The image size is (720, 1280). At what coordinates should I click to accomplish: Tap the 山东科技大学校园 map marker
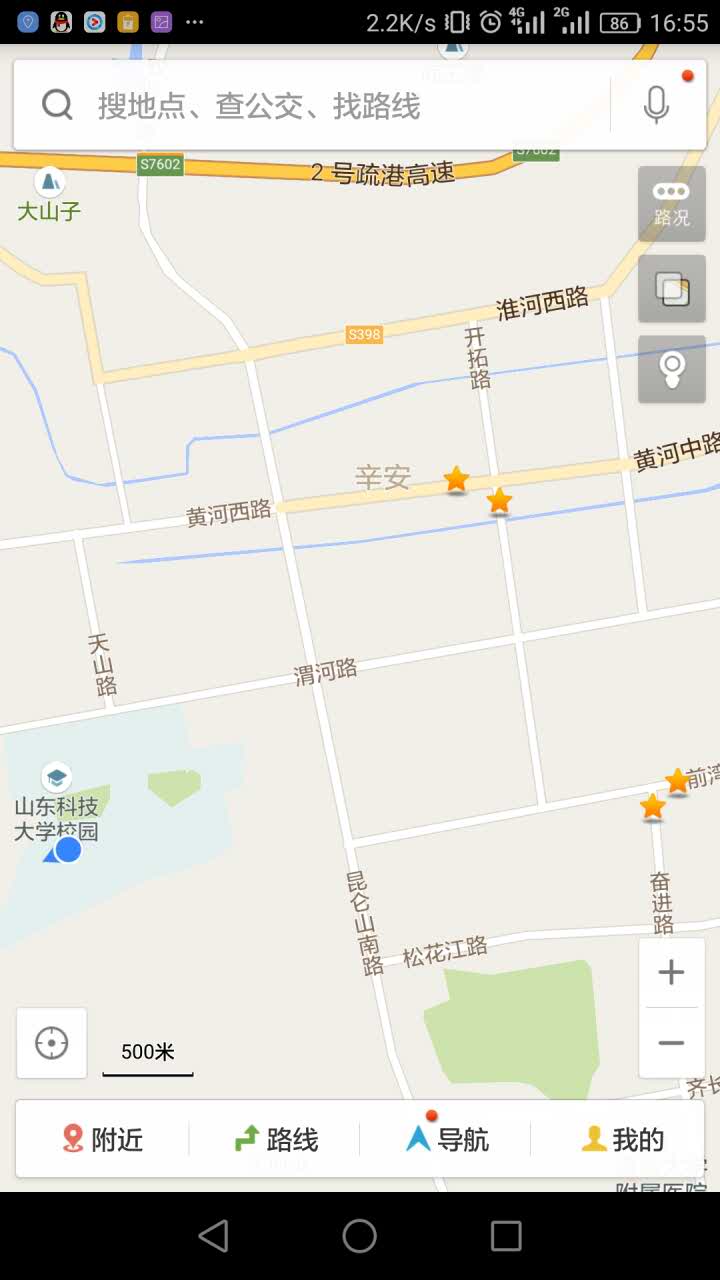point(56,777)
